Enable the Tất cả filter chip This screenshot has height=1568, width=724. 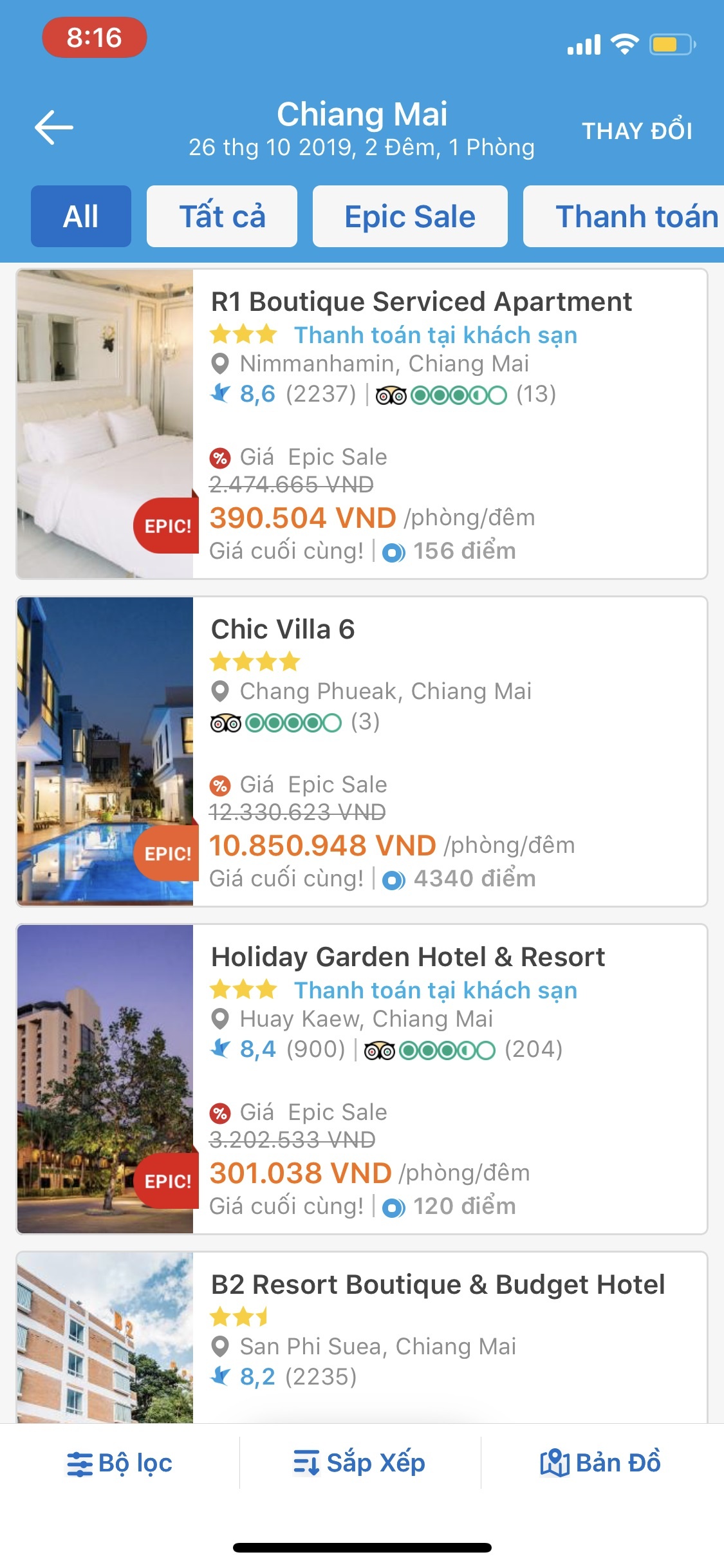pos(221,216)
